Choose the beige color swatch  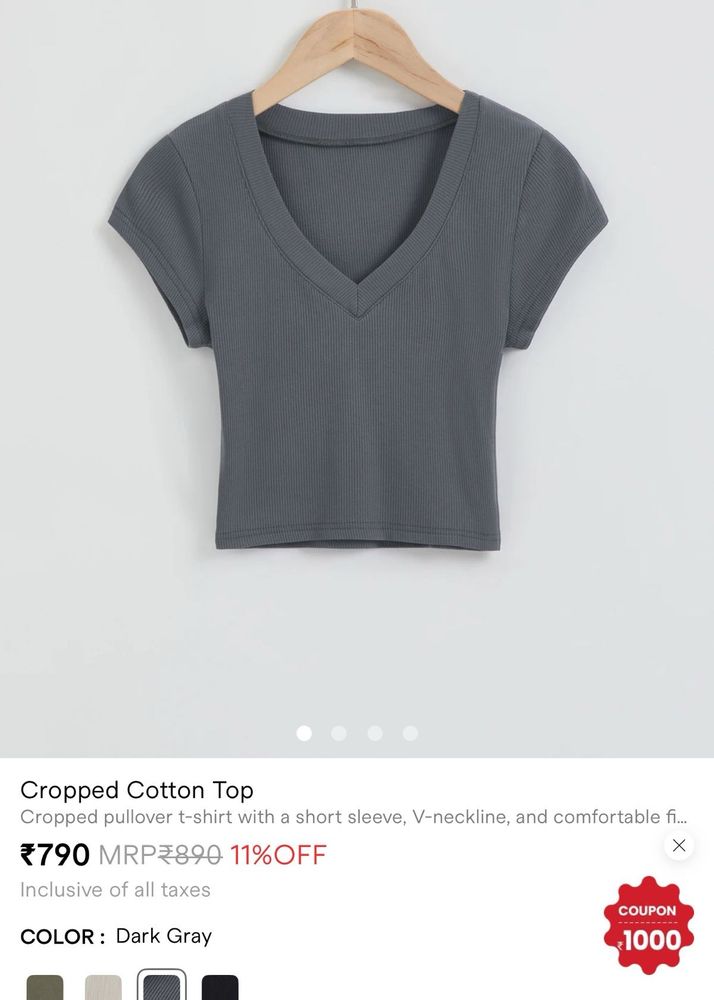click(103, 989)
